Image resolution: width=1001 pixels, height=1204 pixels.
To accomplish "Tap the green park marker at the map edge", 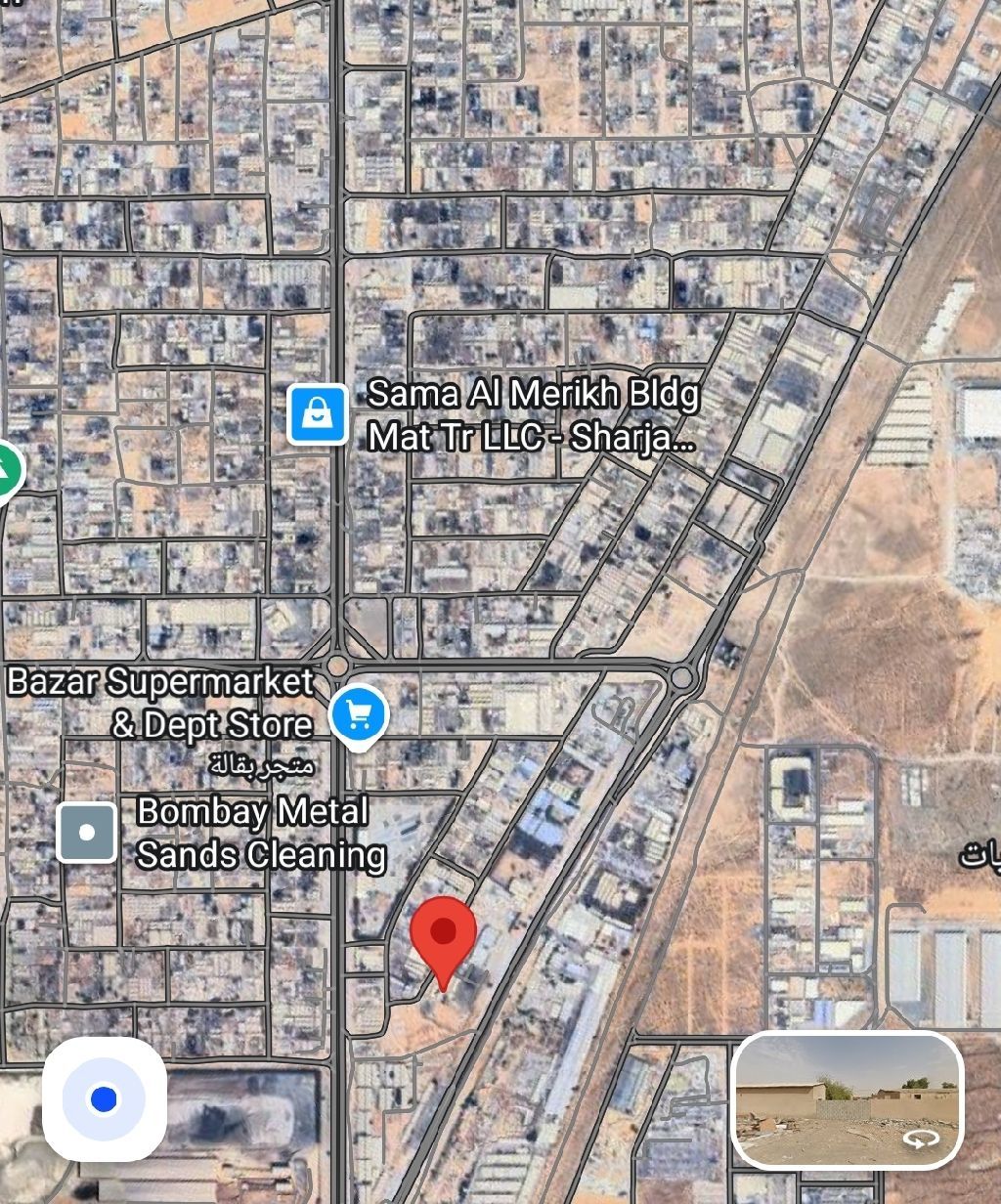I will coord(8,469).
